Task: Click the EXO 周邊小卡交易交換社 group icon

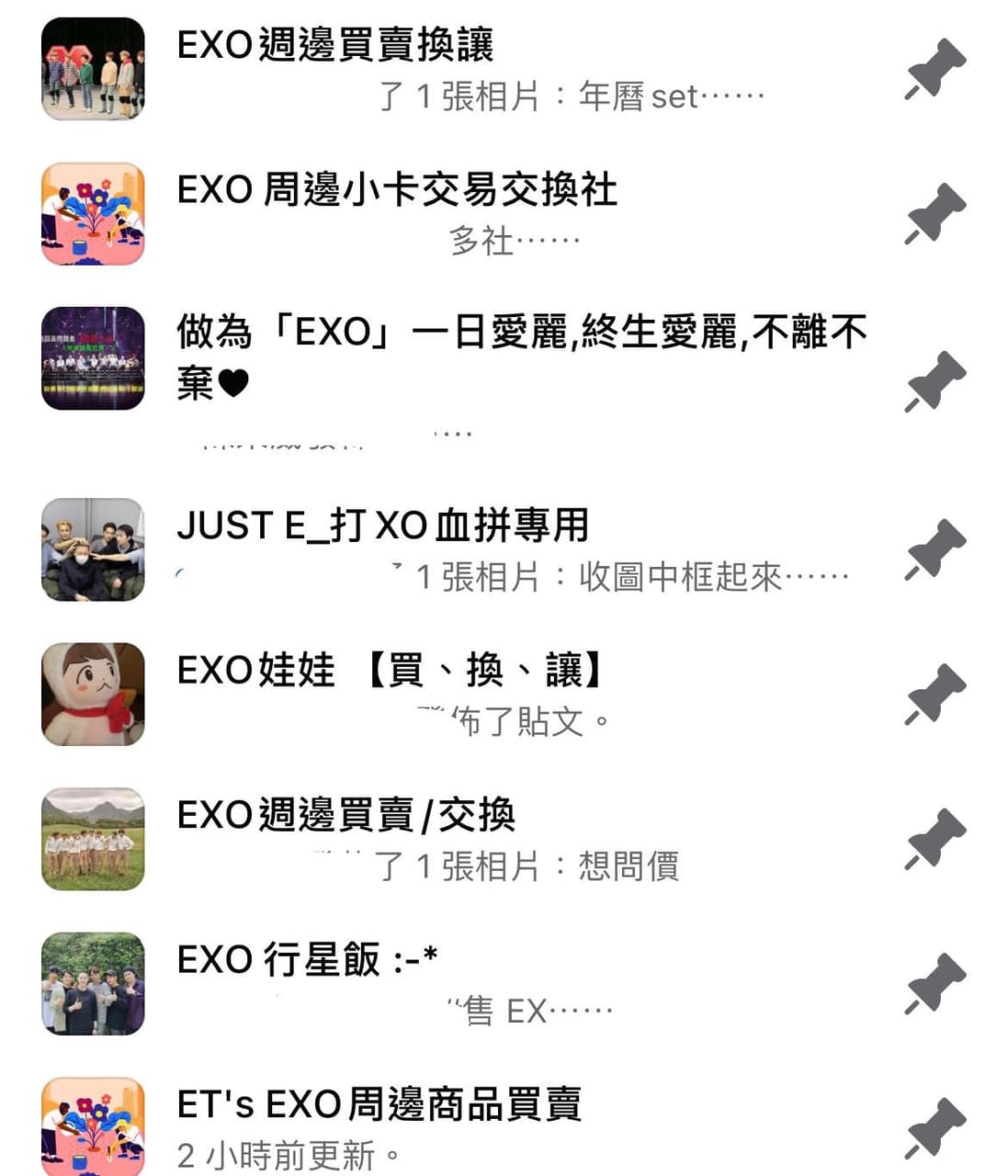Action: click(92, 213)
